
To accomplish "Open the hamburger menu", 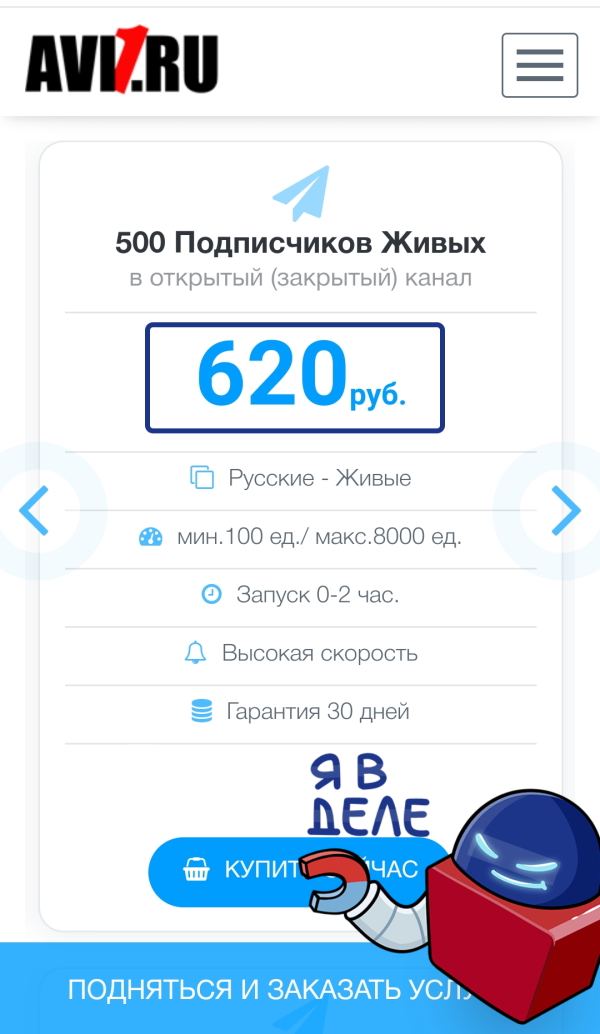I will (x=539, y=65).
